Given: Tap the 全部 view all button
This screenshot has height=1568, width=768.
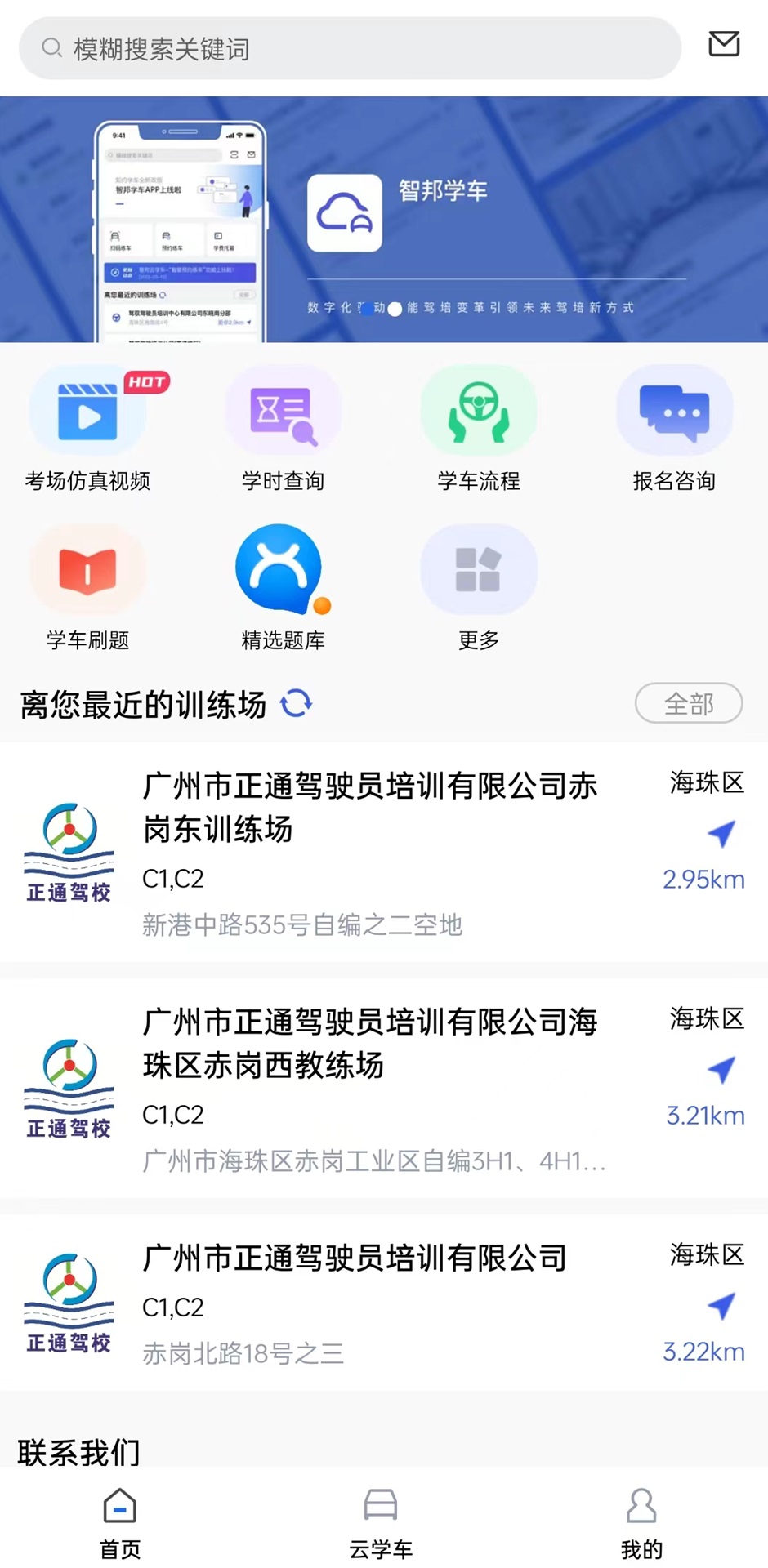Looking at the screenshot, I should tap(689, 703).
